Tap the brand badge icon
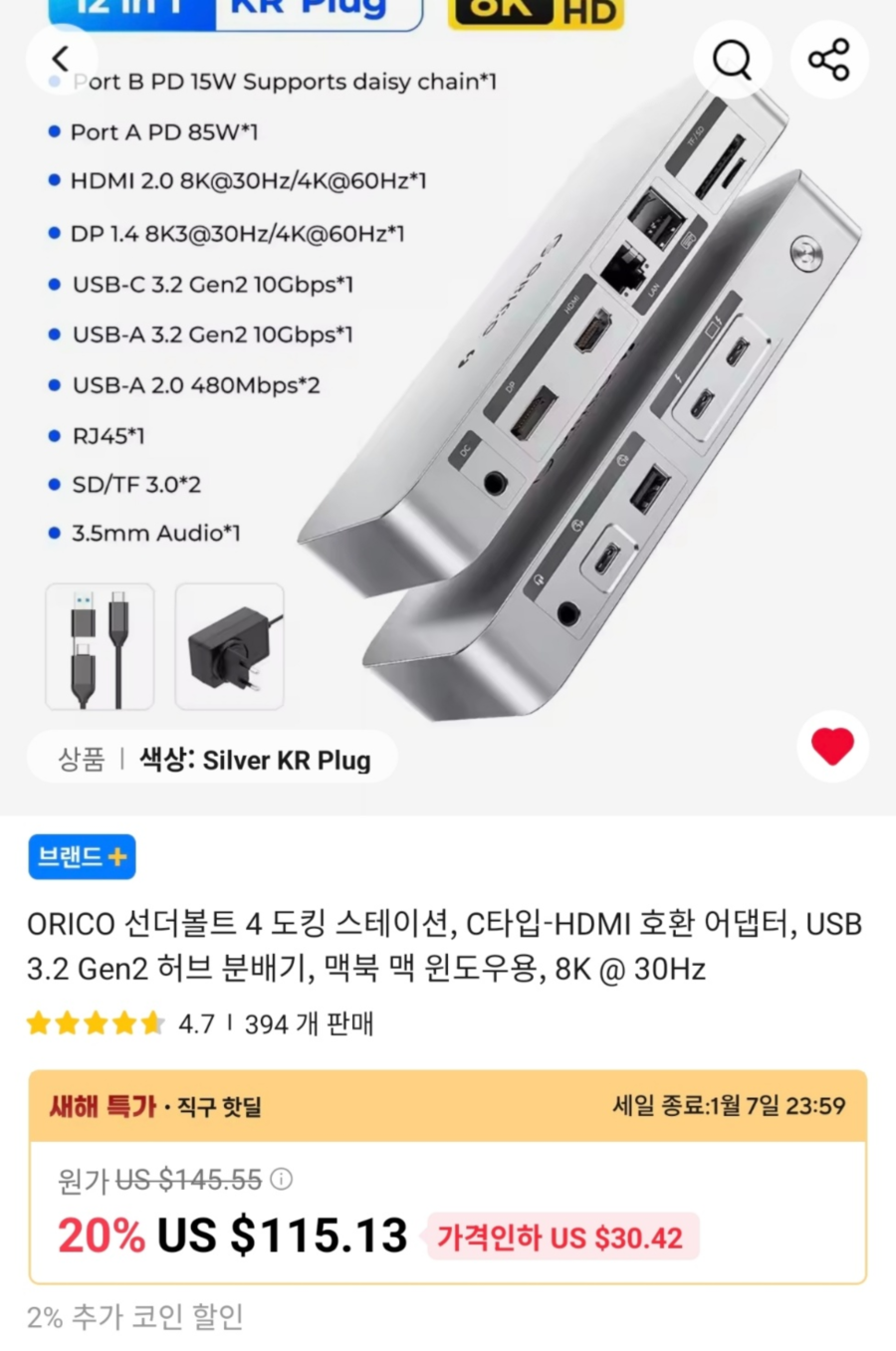This screenshot has height=1351, width=896. click(x=83, y=857)
